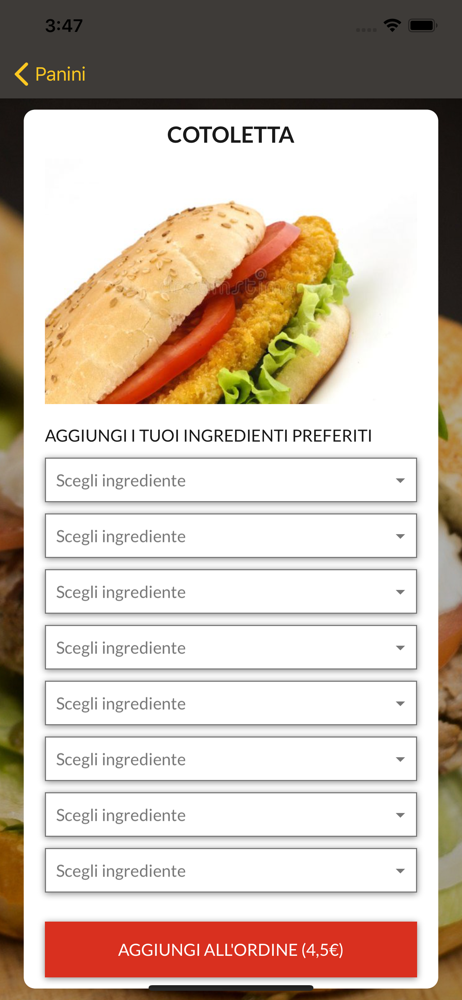Expand the second Scegli ingrediente dropdown

tap(230, 536)
